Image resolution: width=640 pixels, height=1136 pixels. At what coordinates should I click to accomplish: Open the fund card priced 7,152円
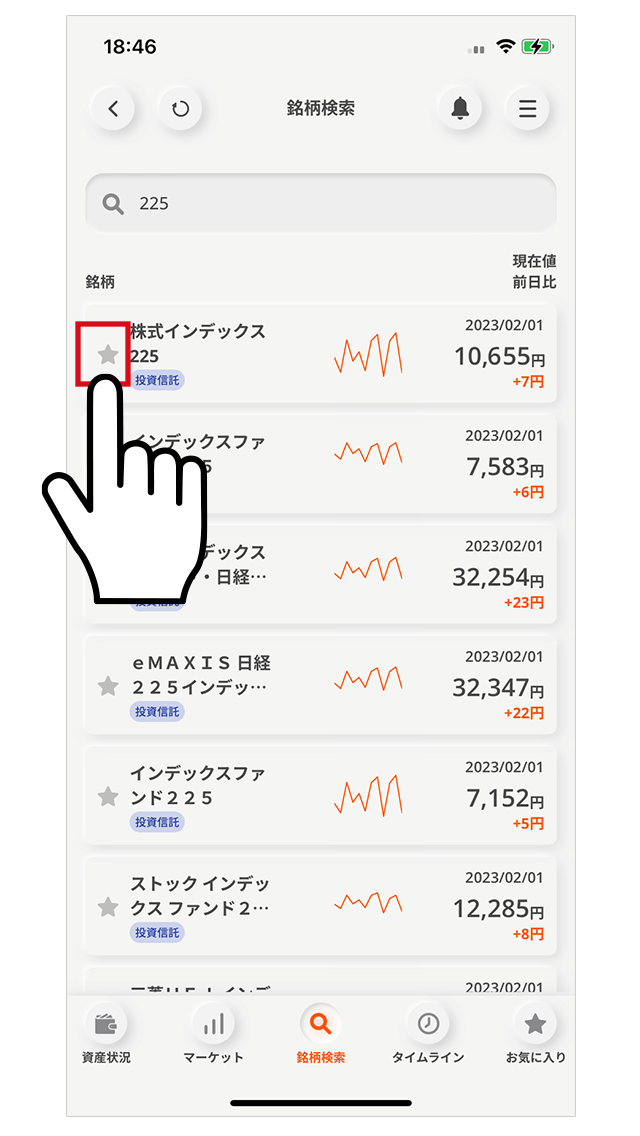(x=320, y=795)
